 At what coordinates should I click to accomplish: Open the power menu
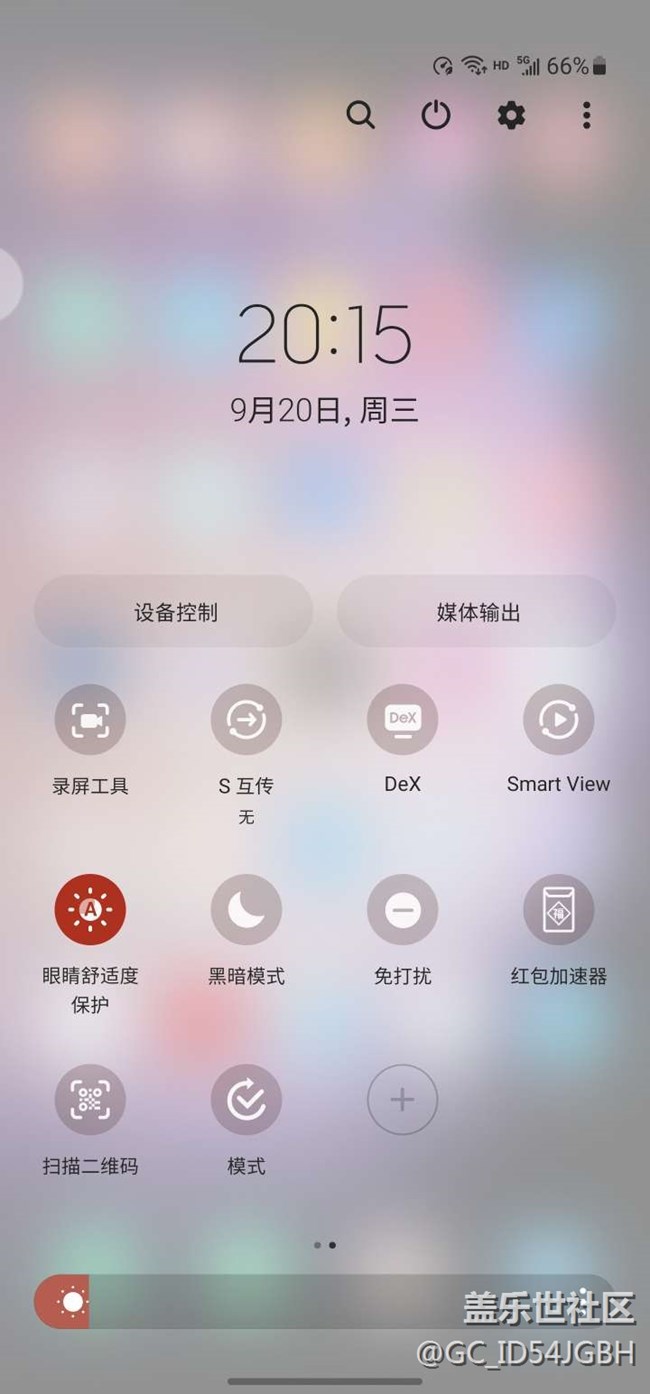click(436, 115)
